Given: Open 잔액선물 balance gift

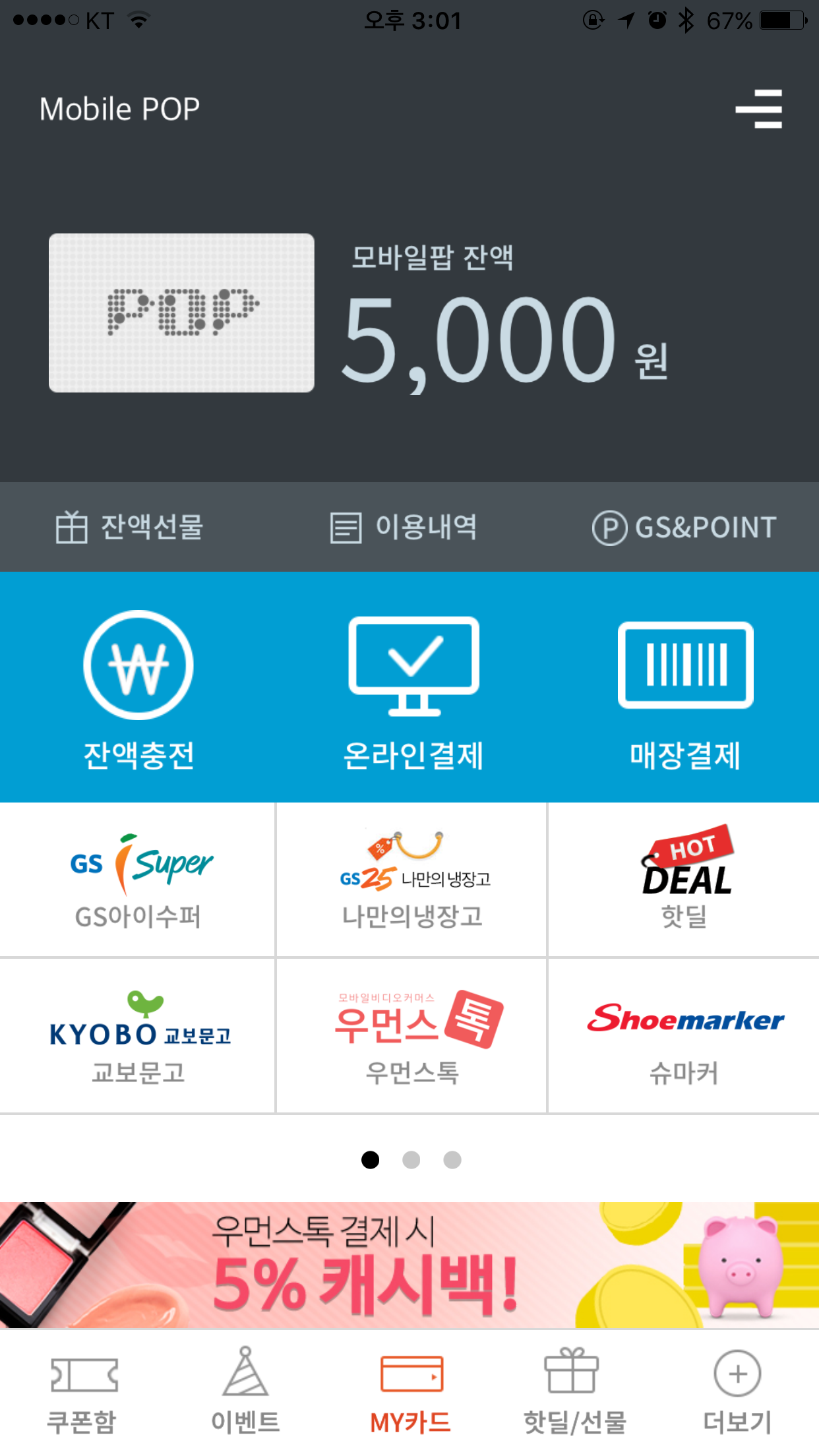Looking at the screenshot, I should point(129,528).
